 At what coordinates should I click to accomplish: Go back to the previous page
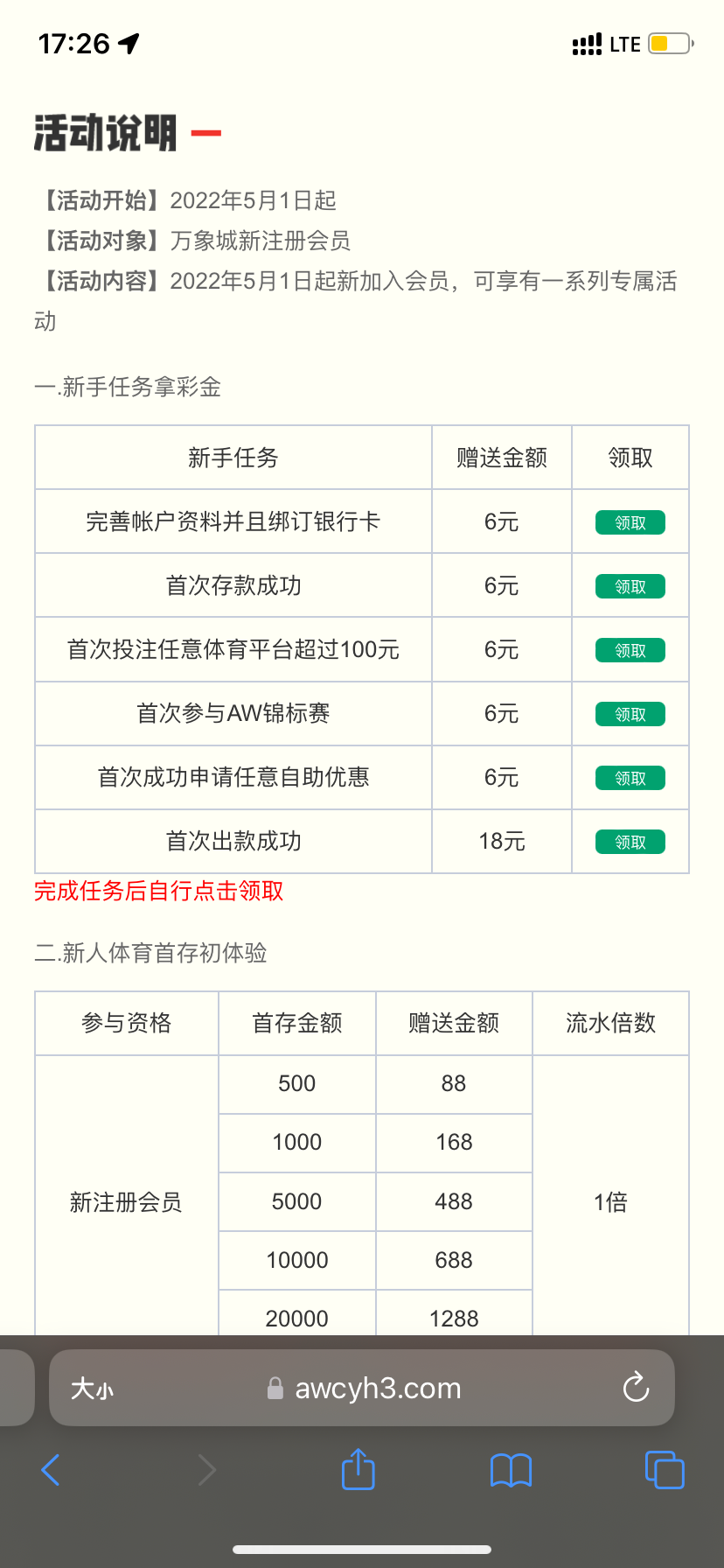tap(51, 1470)
